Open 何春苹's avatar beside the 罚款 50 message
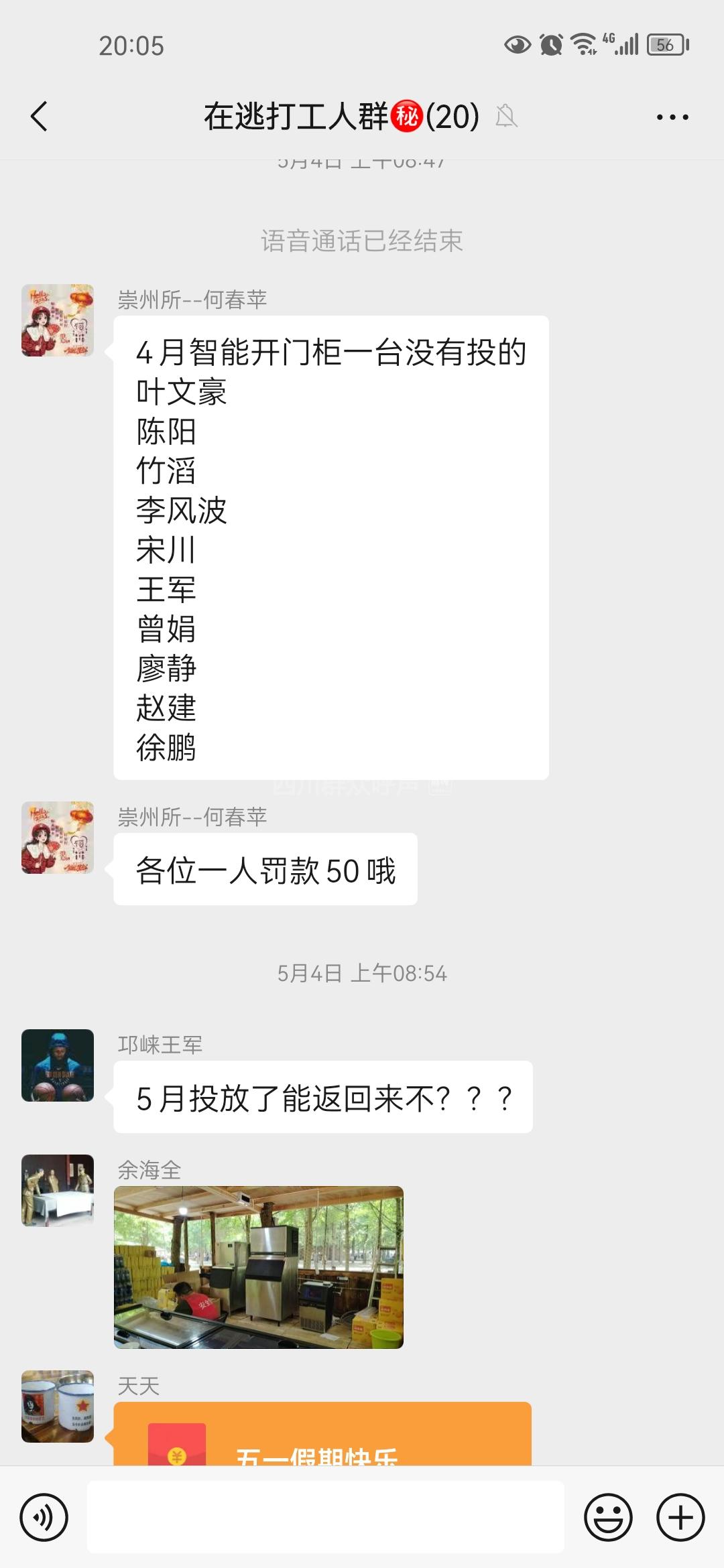The width and height of the screenshot is (724, 1568). (58, 838)
